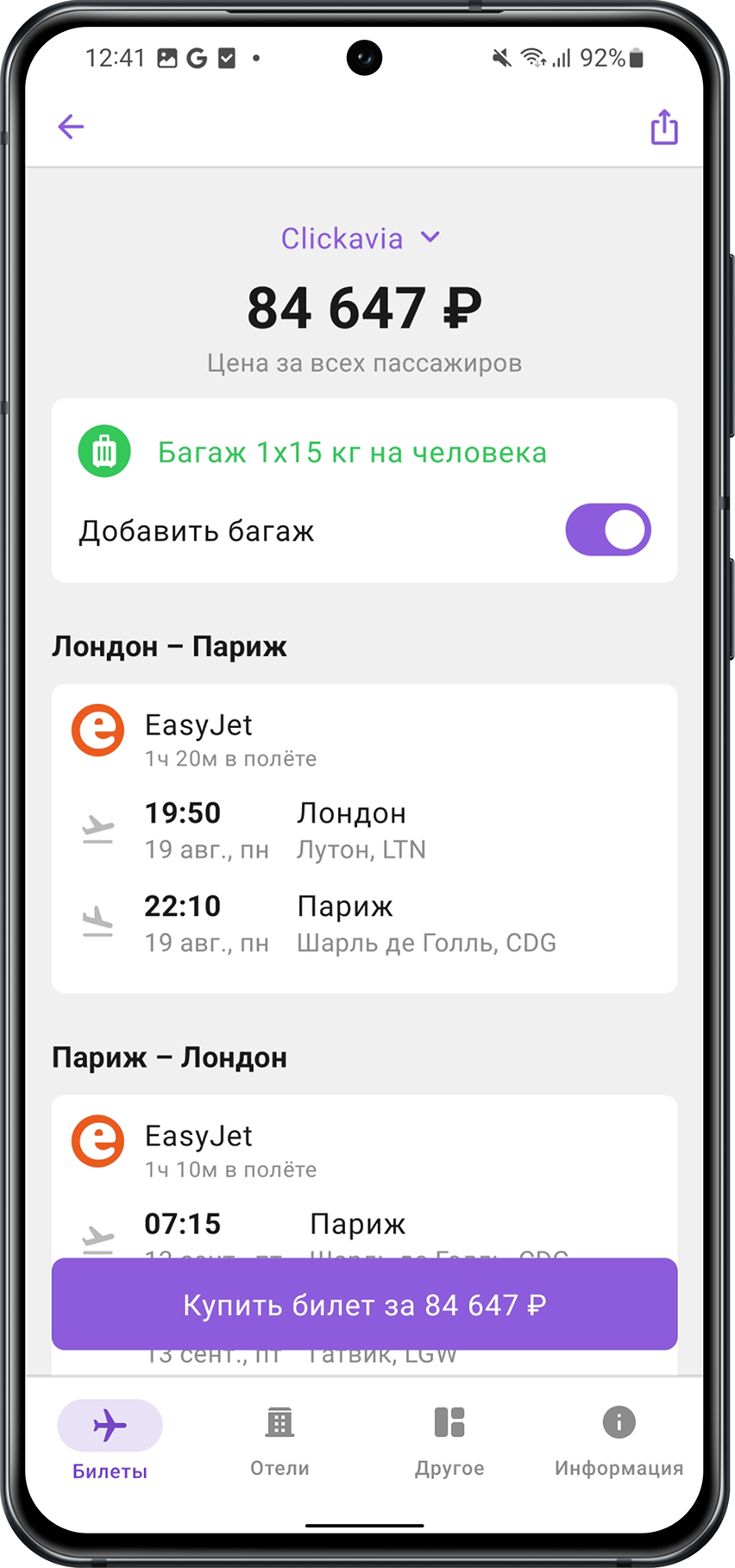This screenshot has height=1568, width=735.
Task: Expand the Clickavia seller dropdown
Action: point(361,238)
